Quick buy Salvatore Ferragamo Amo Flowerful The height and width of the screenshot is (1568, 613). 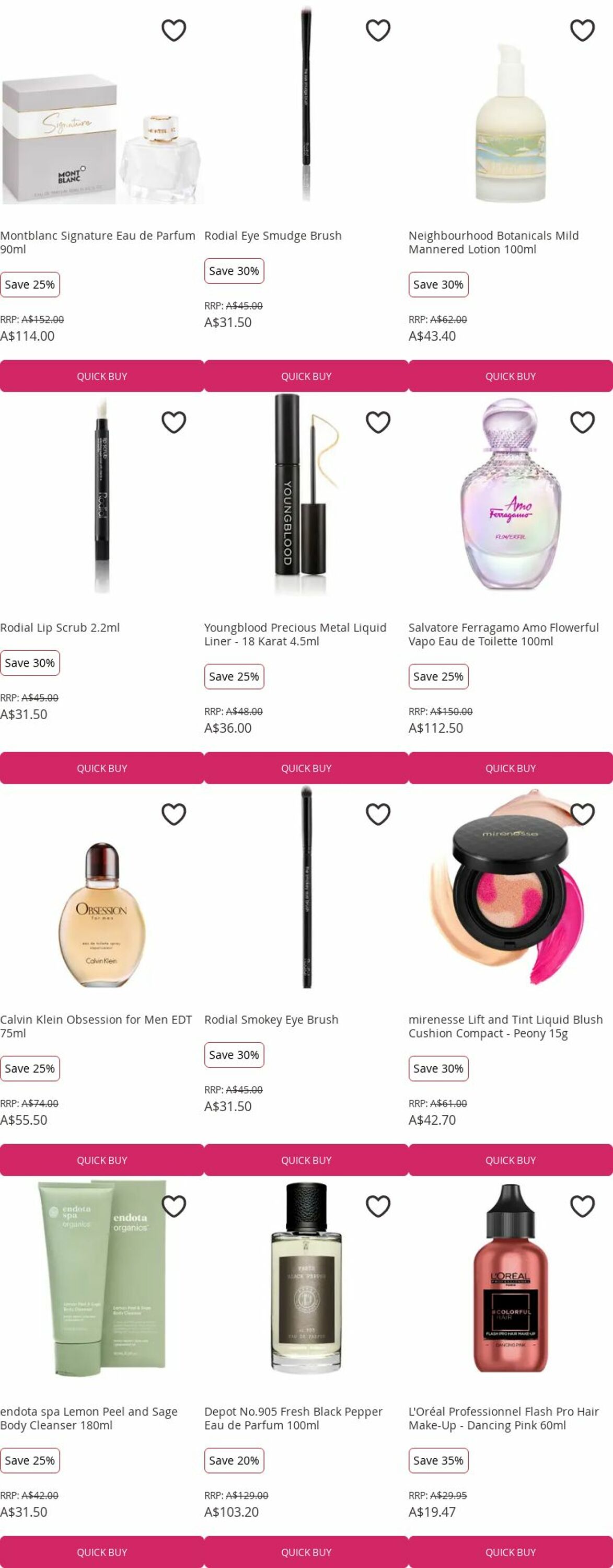tap(510, 768)
